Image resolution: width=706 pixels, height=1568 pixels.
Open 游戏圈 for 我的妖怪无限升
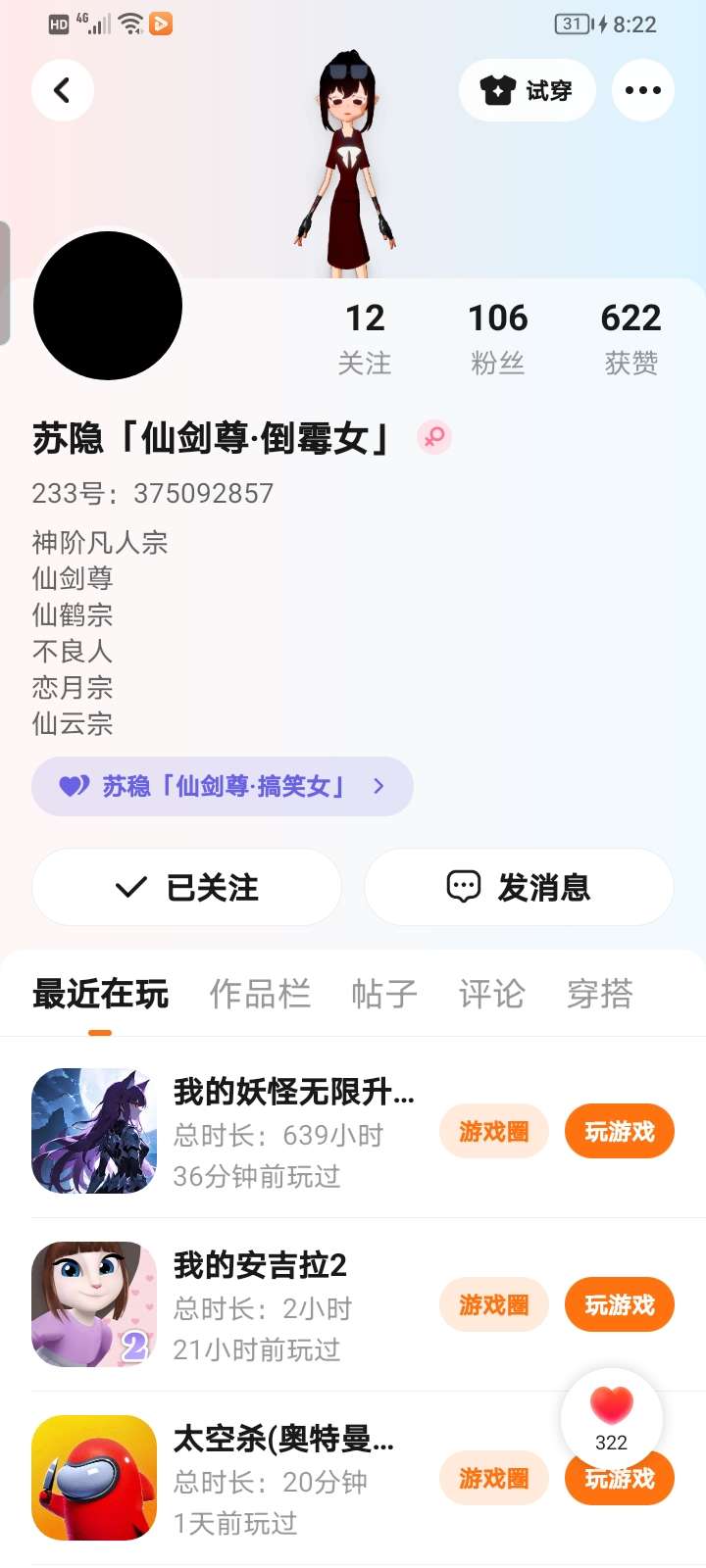tap(493, 1132)
